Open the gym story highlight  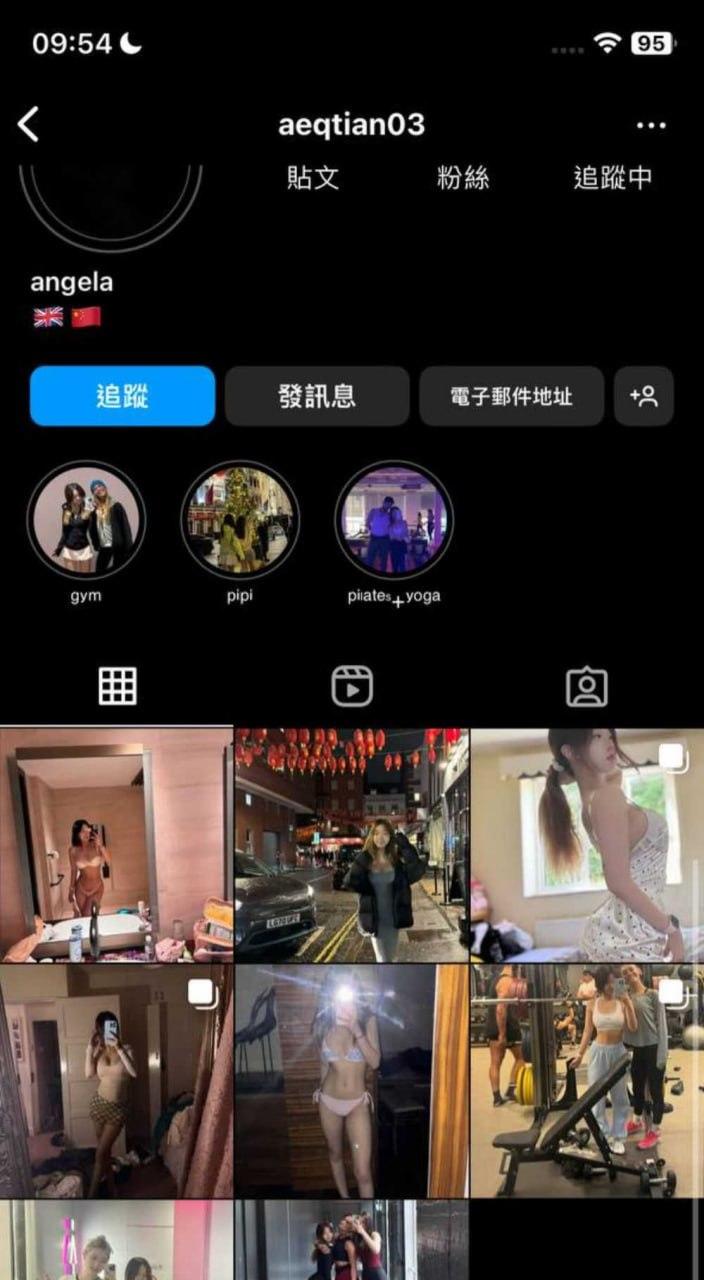point(86,520)
